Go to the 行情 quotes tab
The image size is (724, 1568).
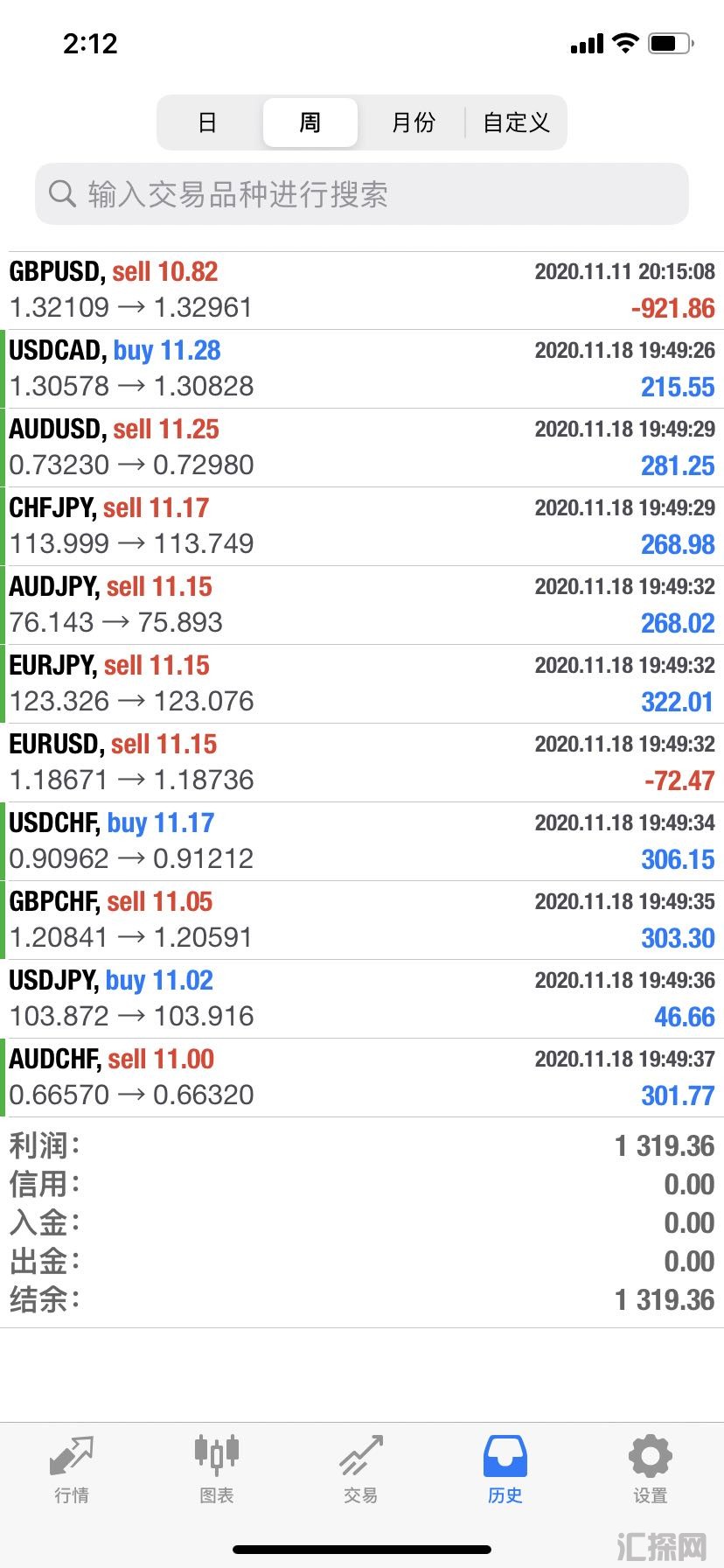(72, 1470)
